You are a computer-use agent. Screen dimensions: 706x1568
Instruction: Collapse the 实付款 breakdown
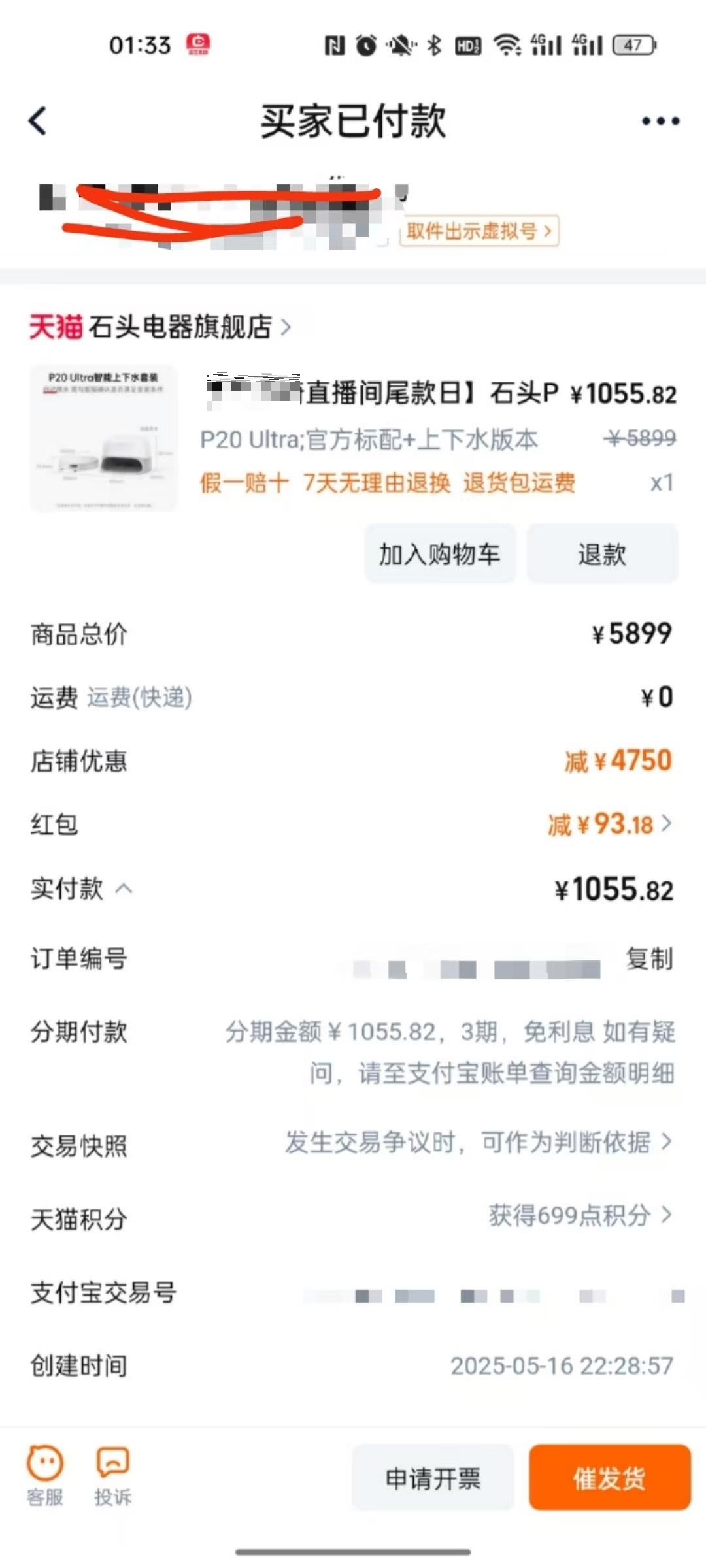124,889
